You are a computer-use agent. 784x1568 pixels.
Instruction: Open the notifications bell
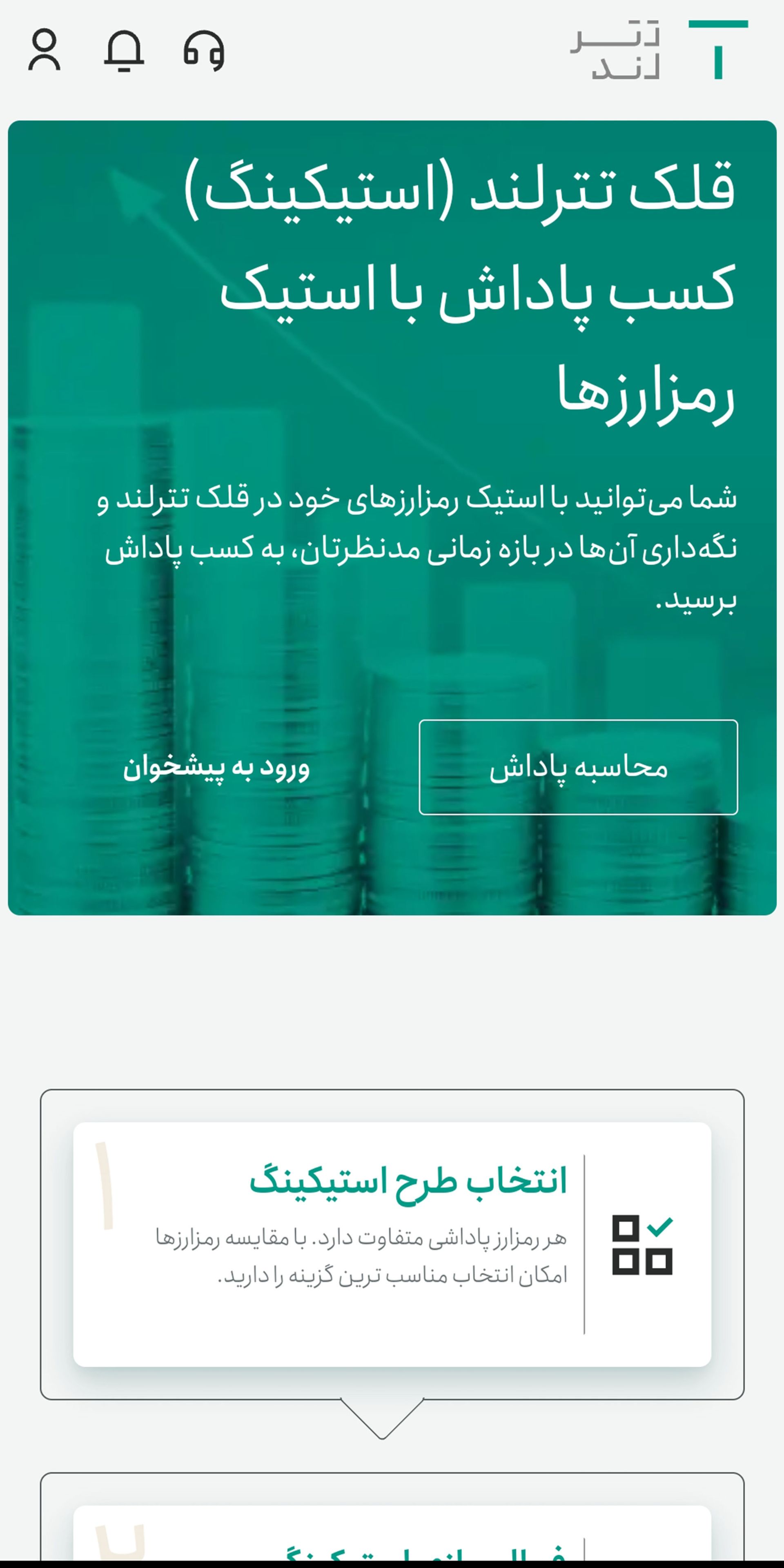[x=124, y=50]
